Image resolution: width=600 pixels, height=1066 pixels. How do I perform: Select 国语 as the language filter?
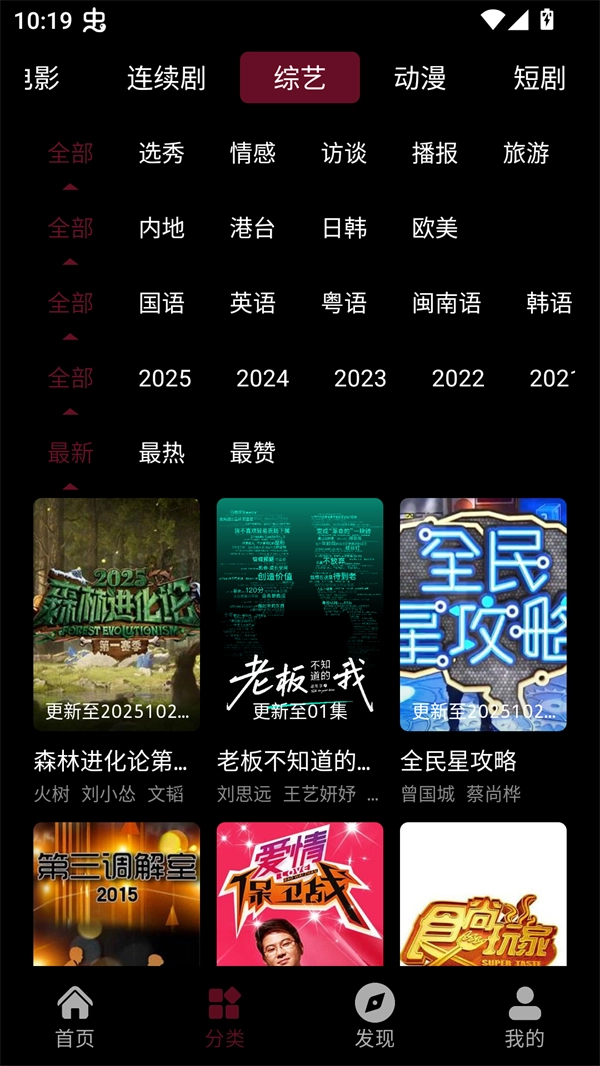(162, 303)
